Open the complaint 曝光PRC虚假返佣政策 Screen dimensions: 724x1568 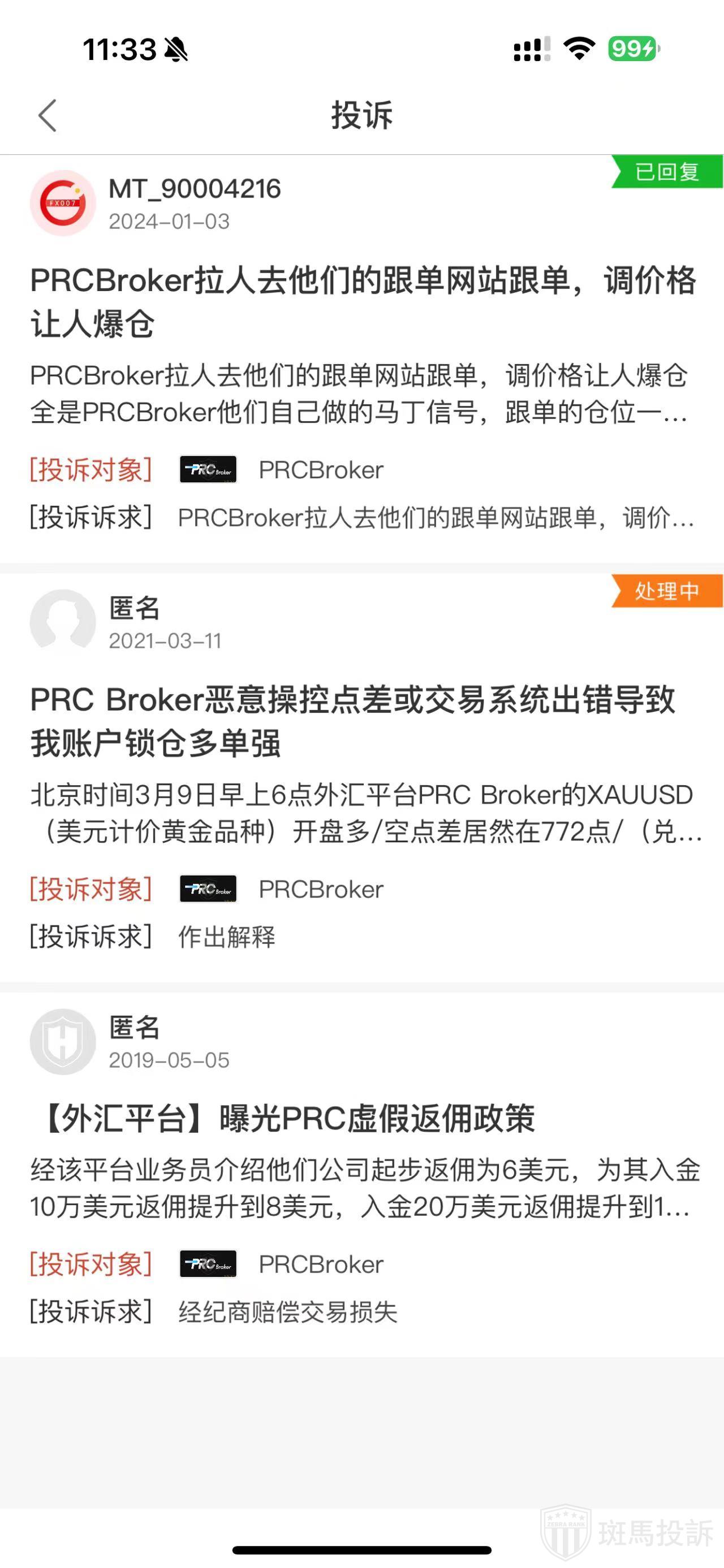[x=286, y=1119]
